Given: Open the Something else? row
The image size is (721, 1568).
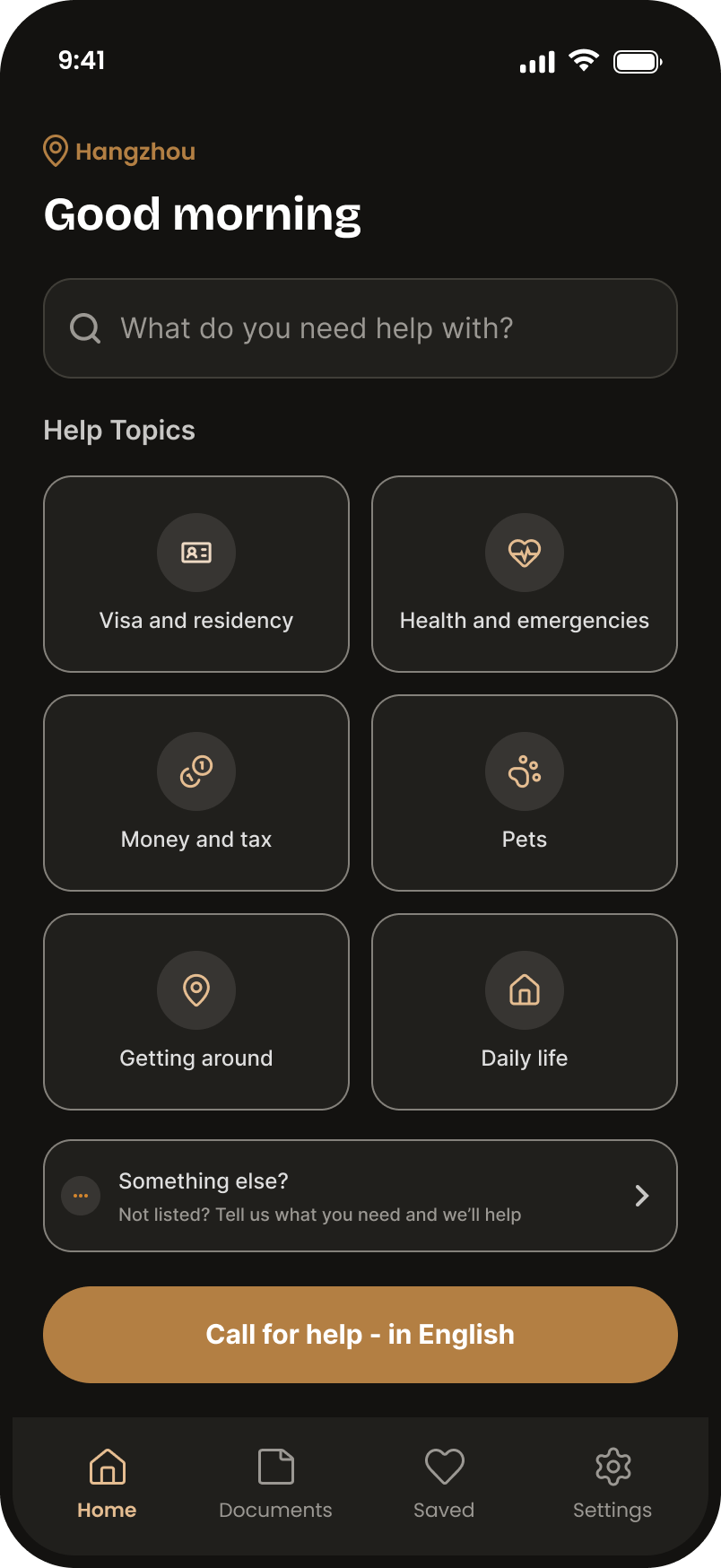Looking at the screenshot, I should (360, 1196).
